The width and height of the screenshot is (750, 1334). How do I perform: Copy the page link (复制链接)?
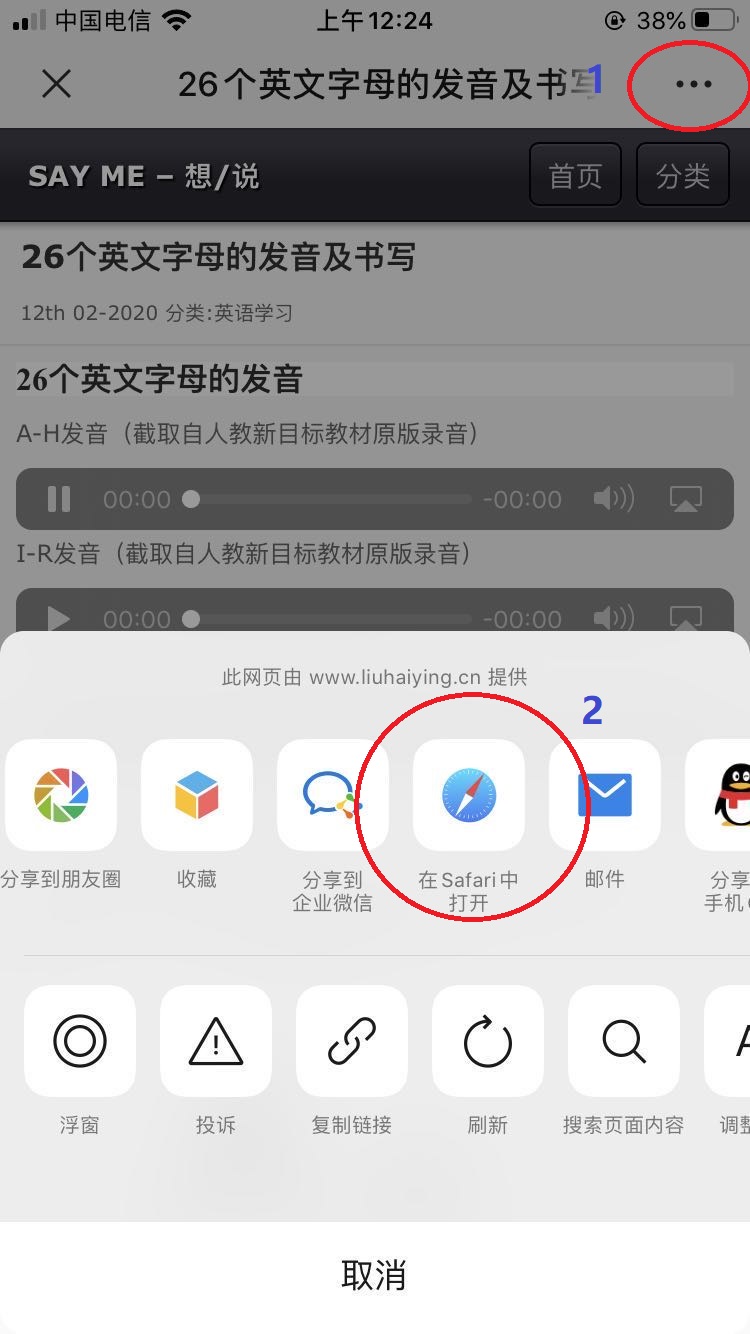[x=352, y=1041]
